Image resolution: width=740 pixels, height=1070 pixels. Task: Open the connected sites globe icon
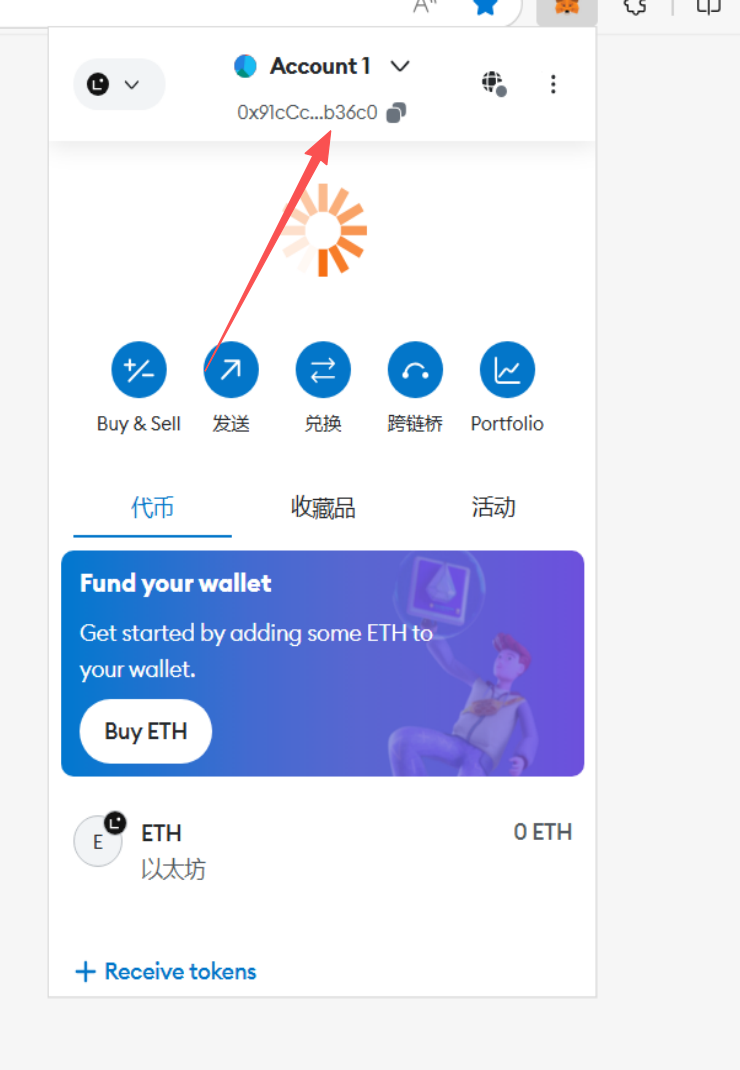click(x=493, y=84)
